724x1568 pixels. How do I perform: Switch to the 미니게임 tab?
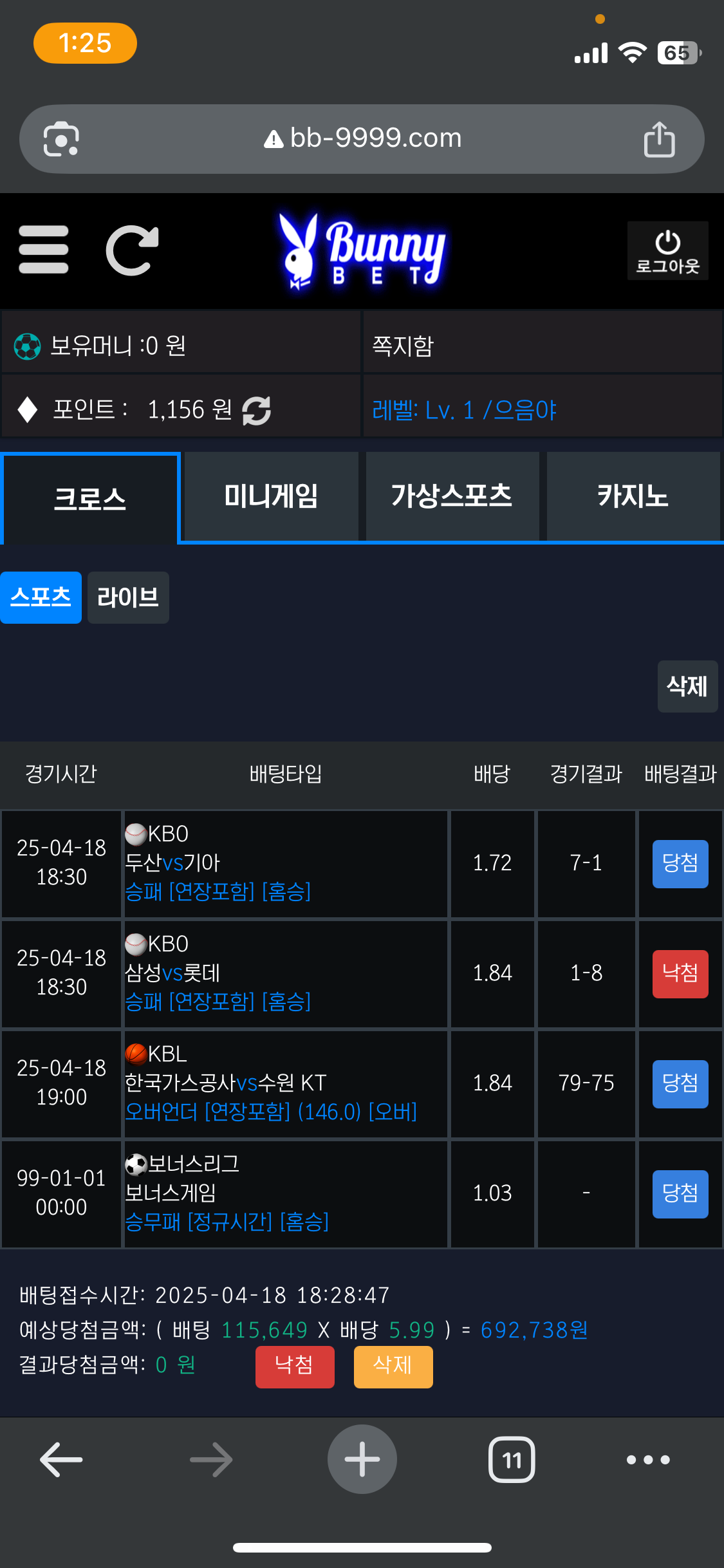271,496
